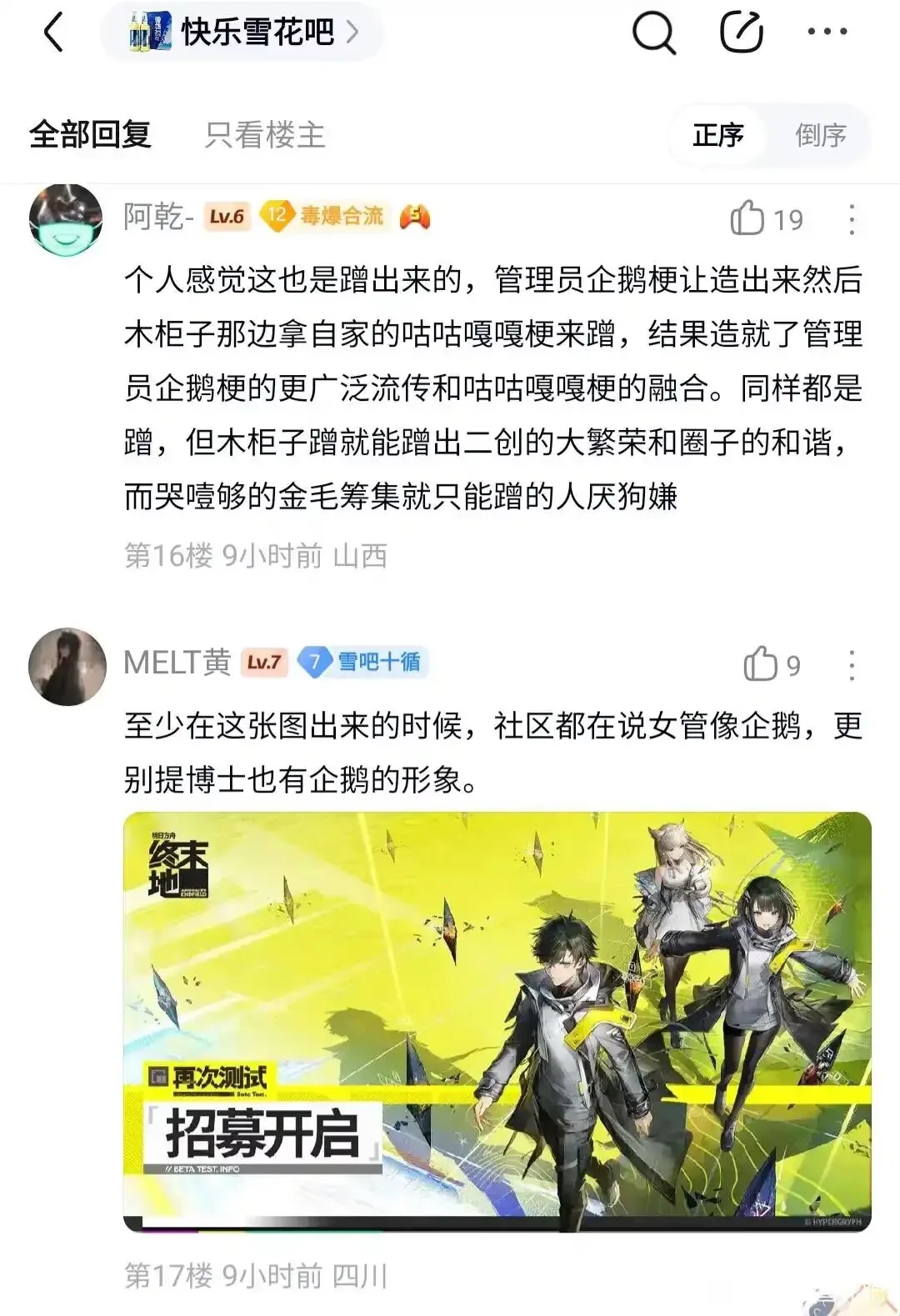The height and width of the screenshot is (1316, 900).
Task: Tap the username MELT黄
Action: (x=177, y=663)
